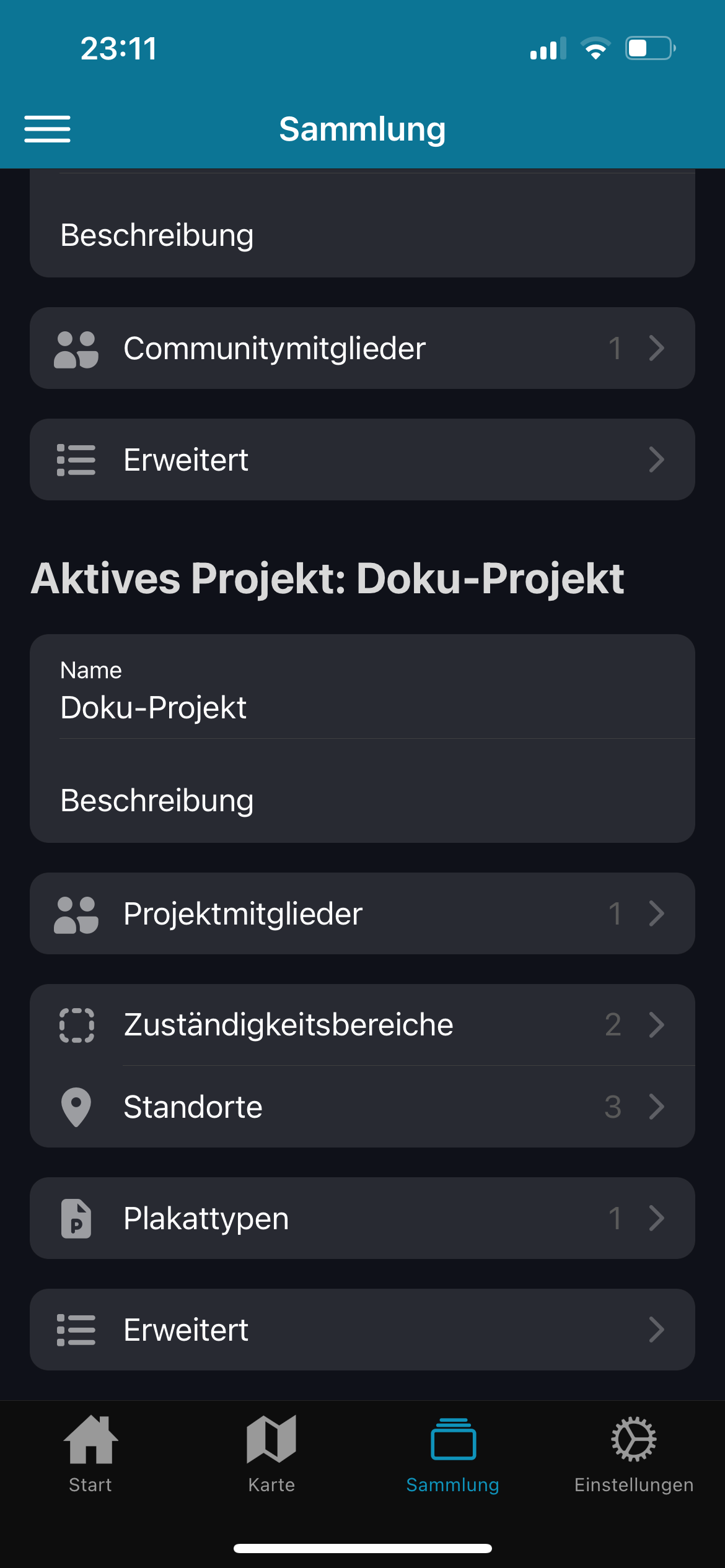
Task: Open Zuständigkeitsbereiche
Action: tap(362, 1025)
